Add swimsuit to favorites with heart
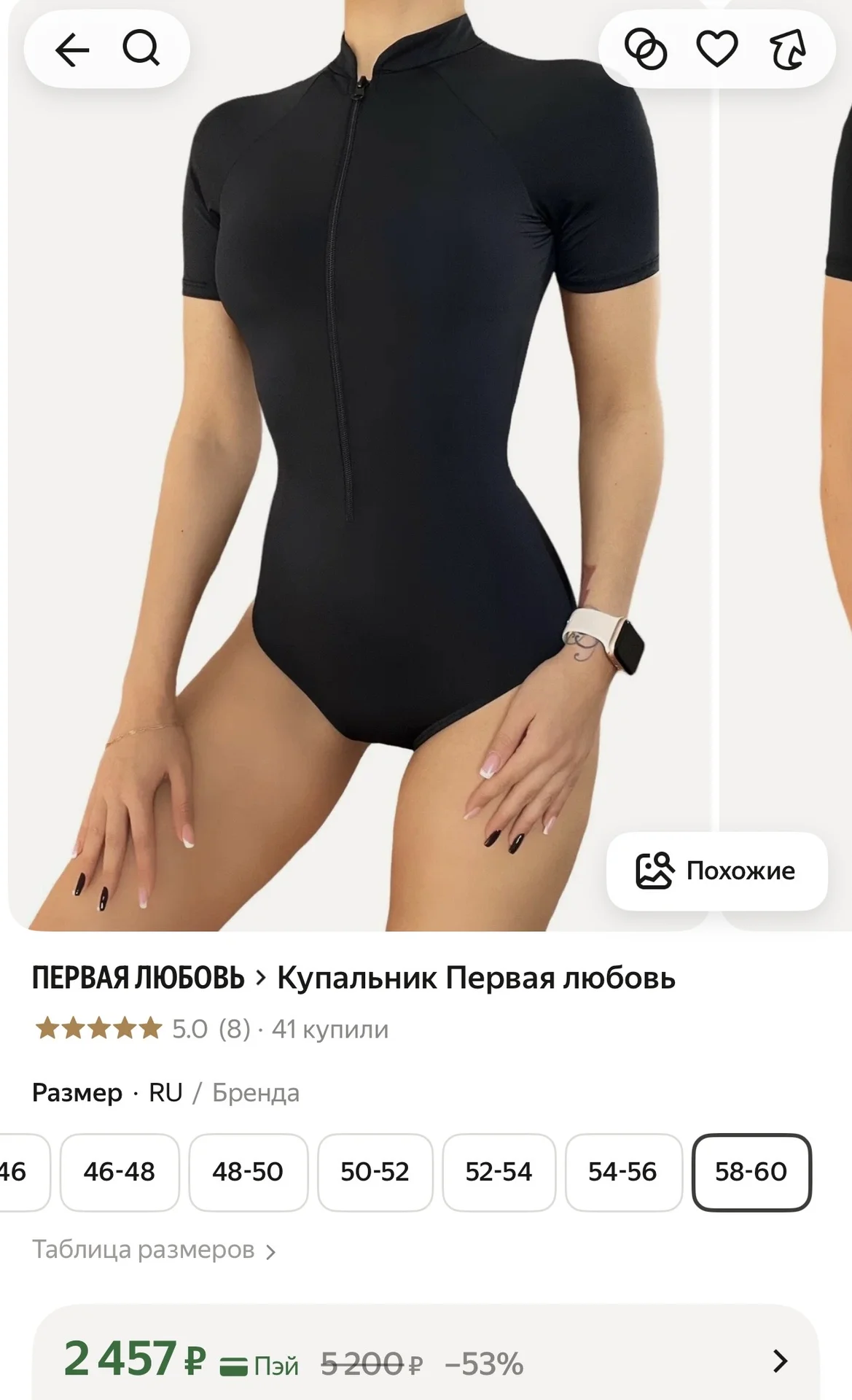Viewport: 852px width, 1400px height. pos(717,50)
